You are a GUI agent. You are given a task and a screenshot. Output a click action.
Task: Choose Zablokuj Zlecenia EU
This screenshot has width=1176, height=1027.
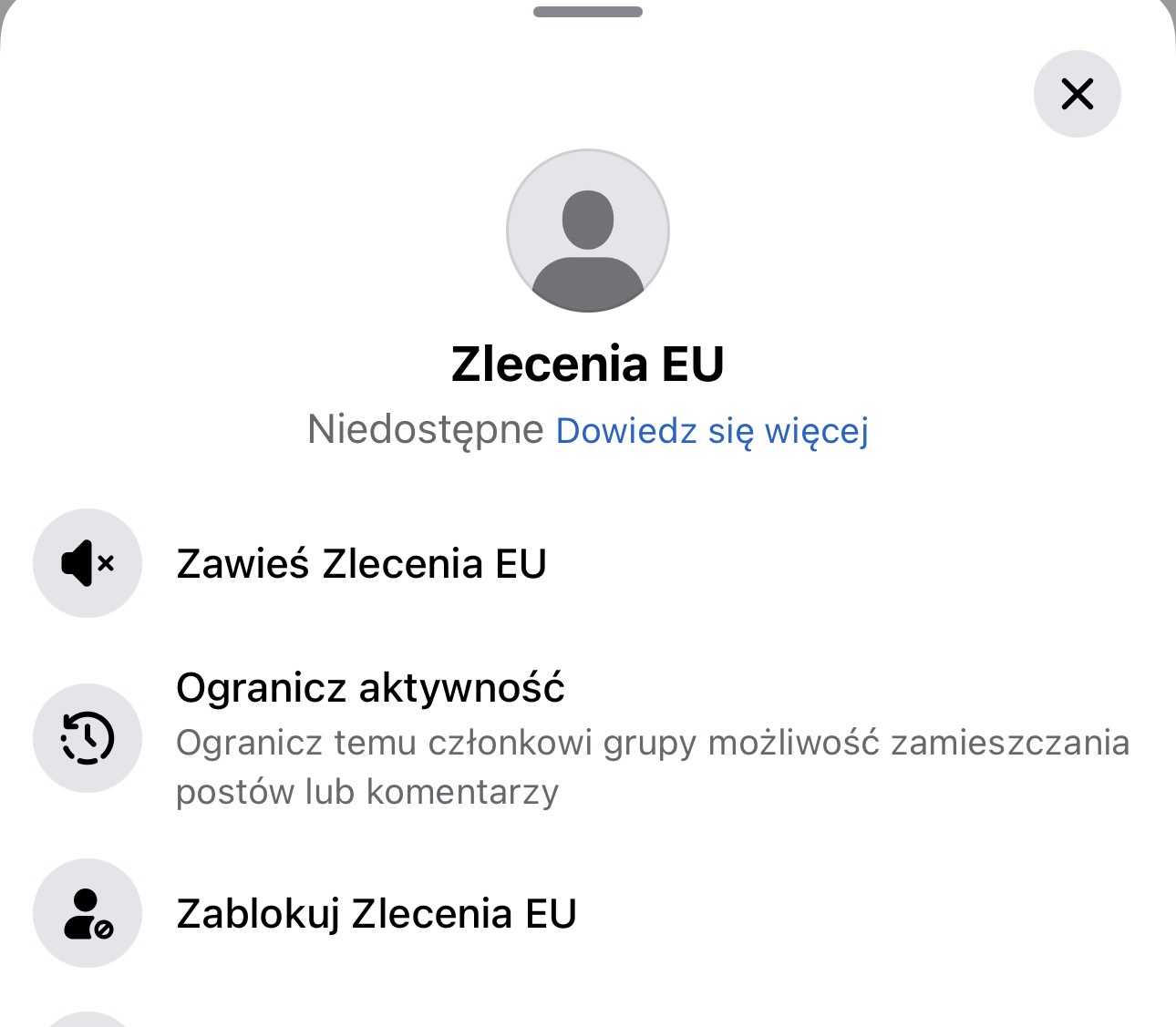376,913
